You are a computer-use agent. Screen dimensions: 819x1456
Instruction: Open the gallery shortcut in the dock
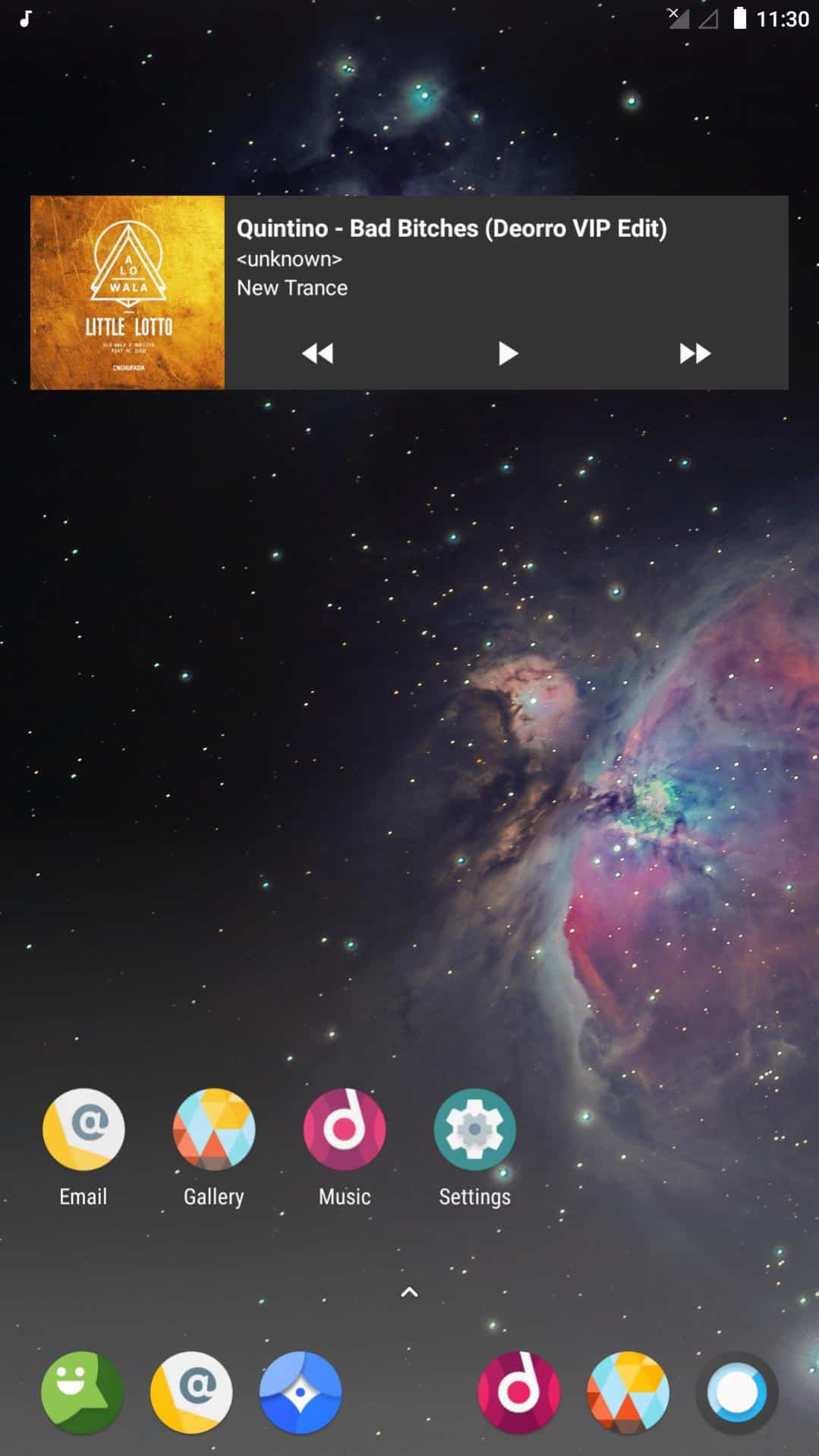pos(628,1392)
